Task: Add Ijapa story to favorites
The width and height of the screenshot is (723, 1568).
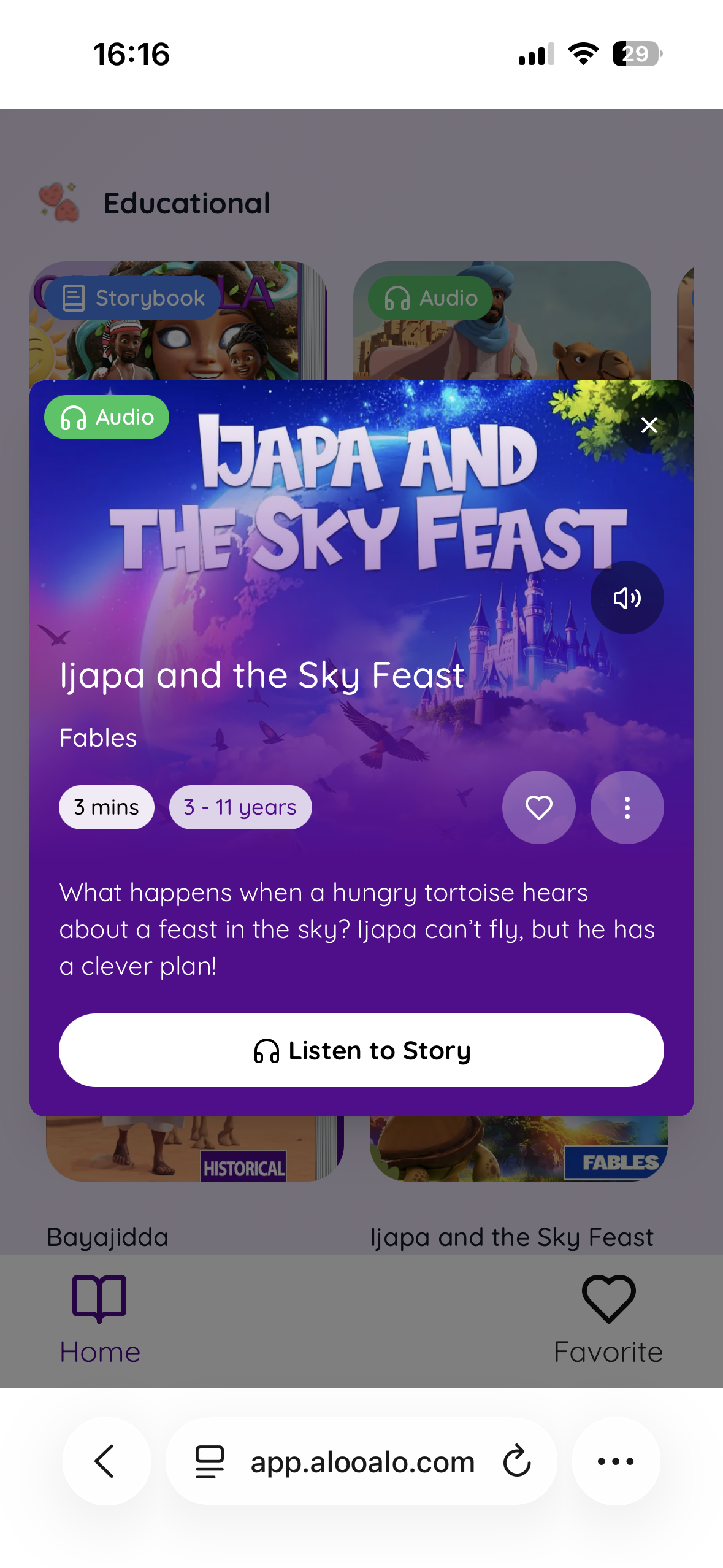Action: click(538, 807)
